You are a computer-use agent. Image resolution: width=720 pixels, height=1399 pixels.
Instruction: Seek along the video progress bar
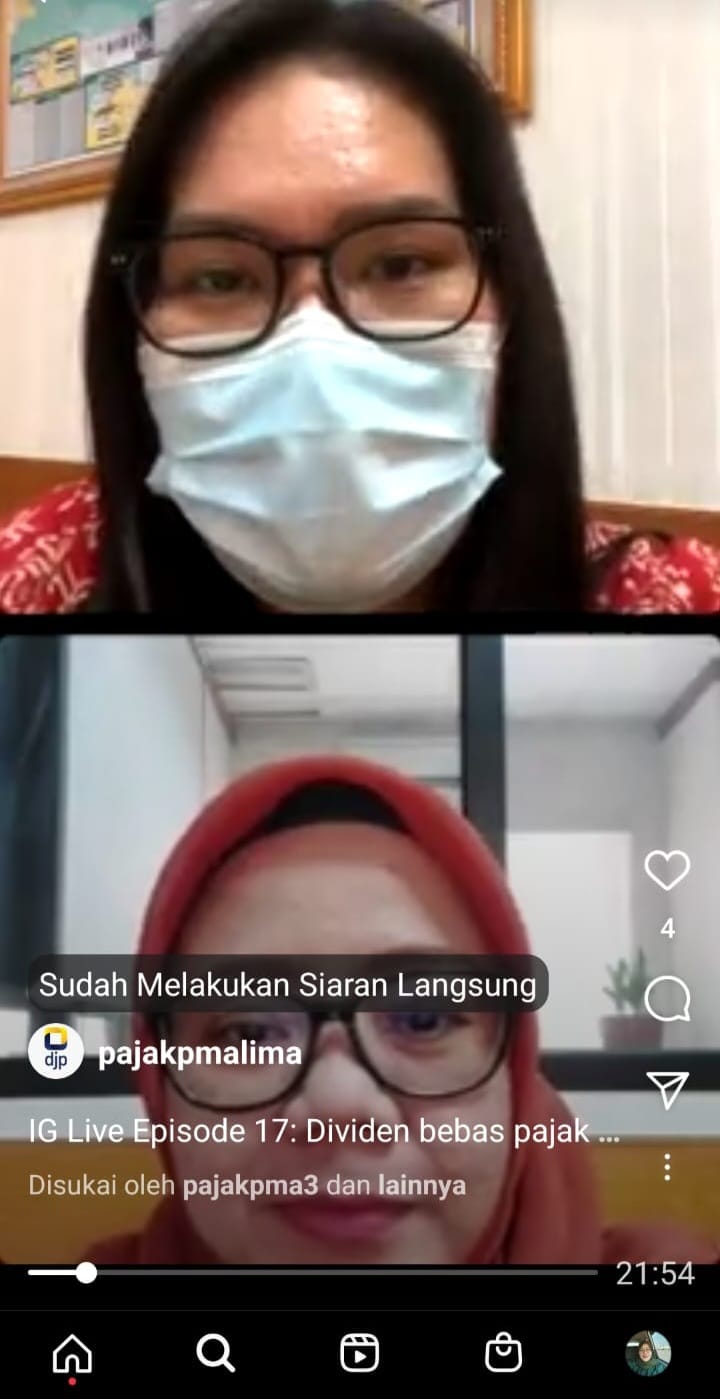[x=312, y=1273]
